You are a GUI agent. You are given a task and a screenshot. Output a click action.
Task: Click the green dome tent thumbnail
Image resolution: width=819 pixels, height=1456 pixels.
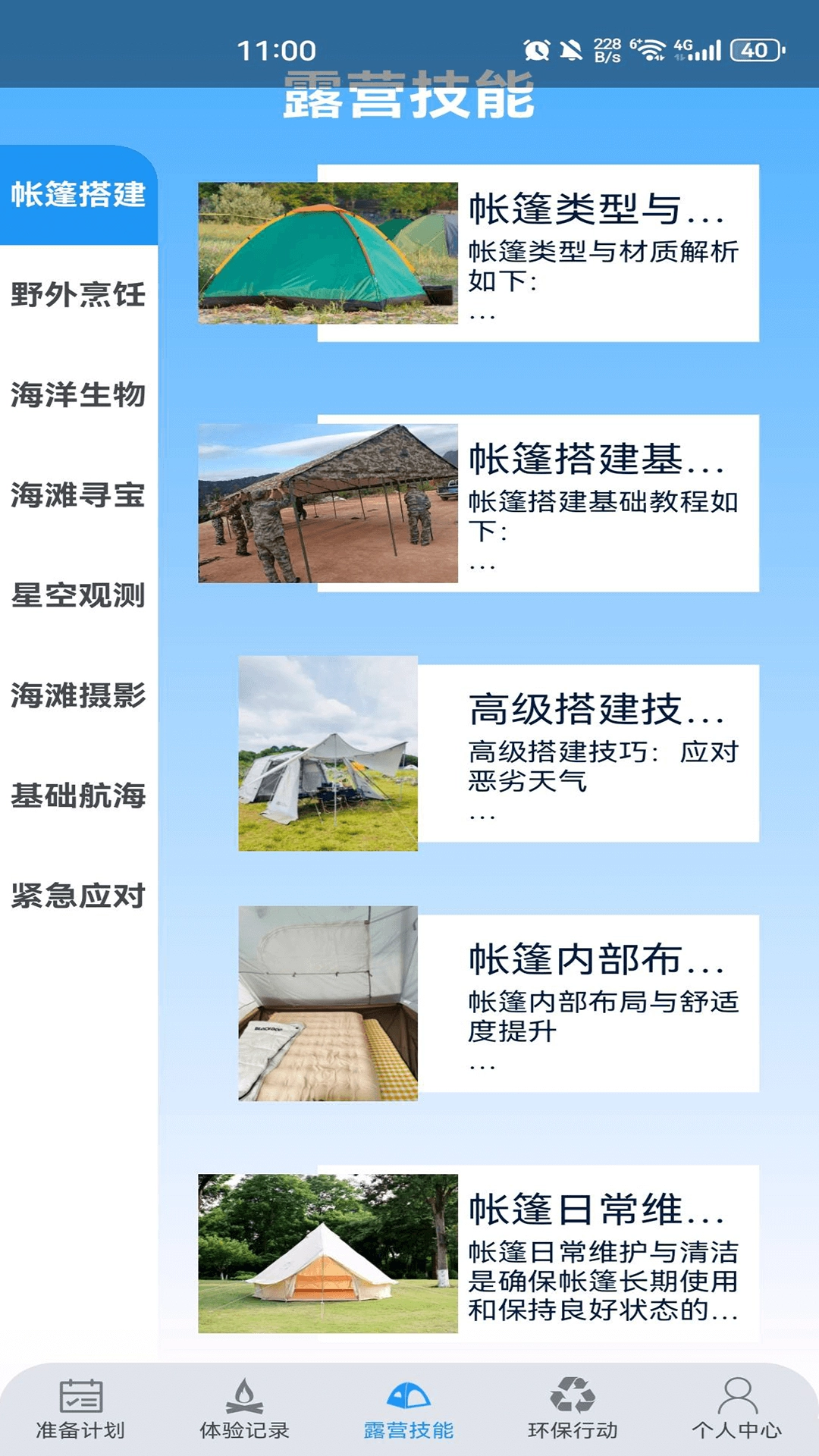point(326,250)
